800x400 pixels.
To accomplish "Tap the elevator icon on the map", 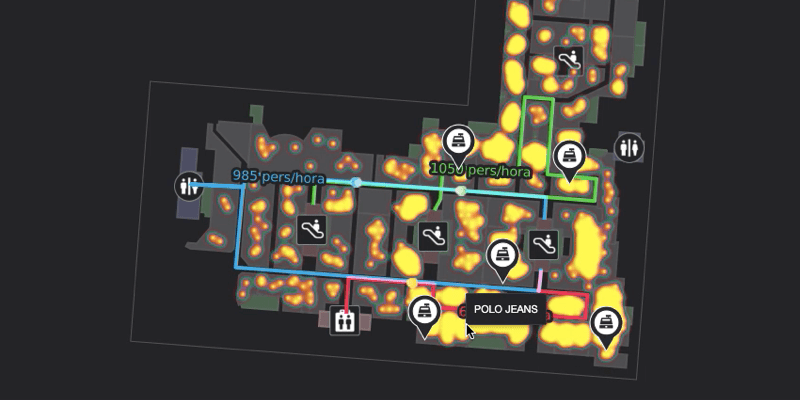I will click(345, 321).
